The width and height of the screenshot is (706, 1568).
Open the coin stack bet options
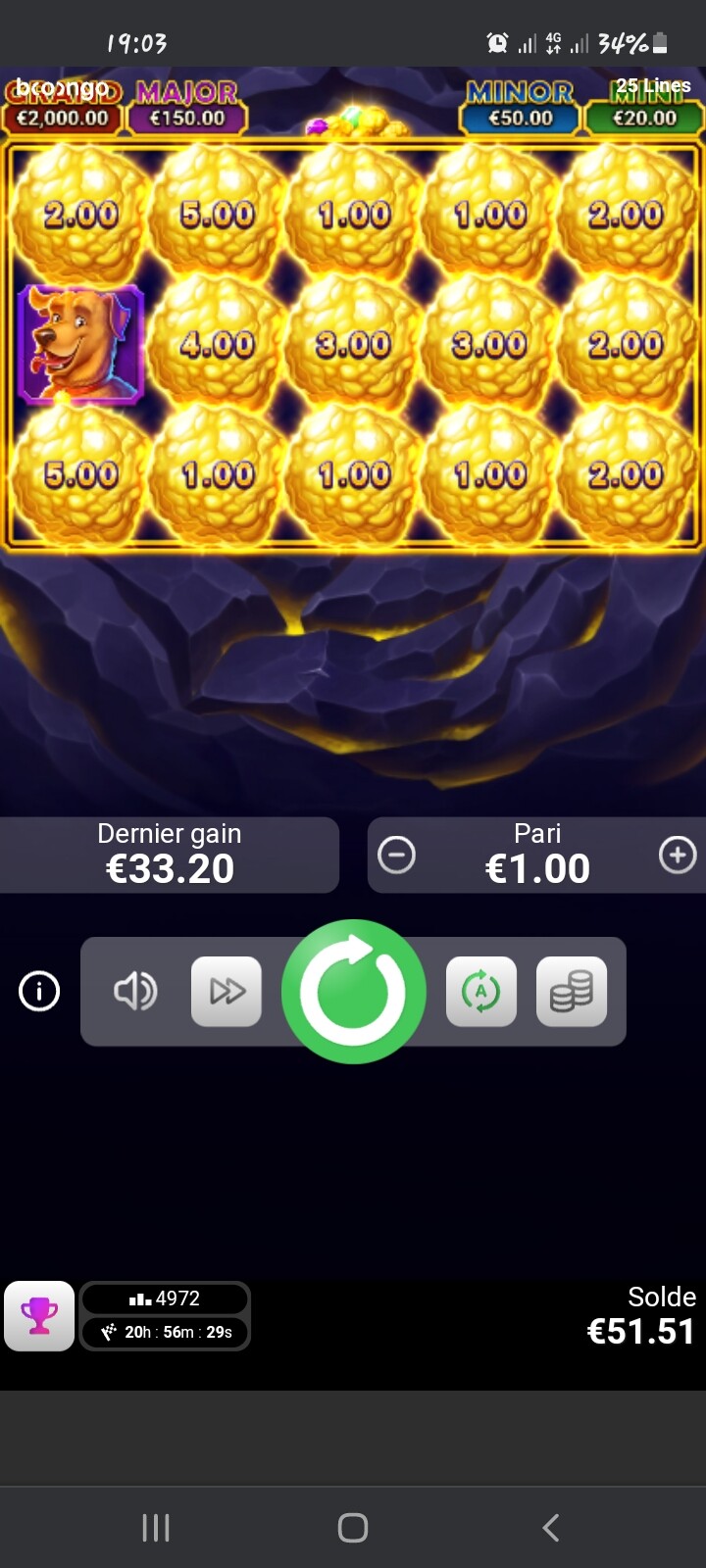572,992
